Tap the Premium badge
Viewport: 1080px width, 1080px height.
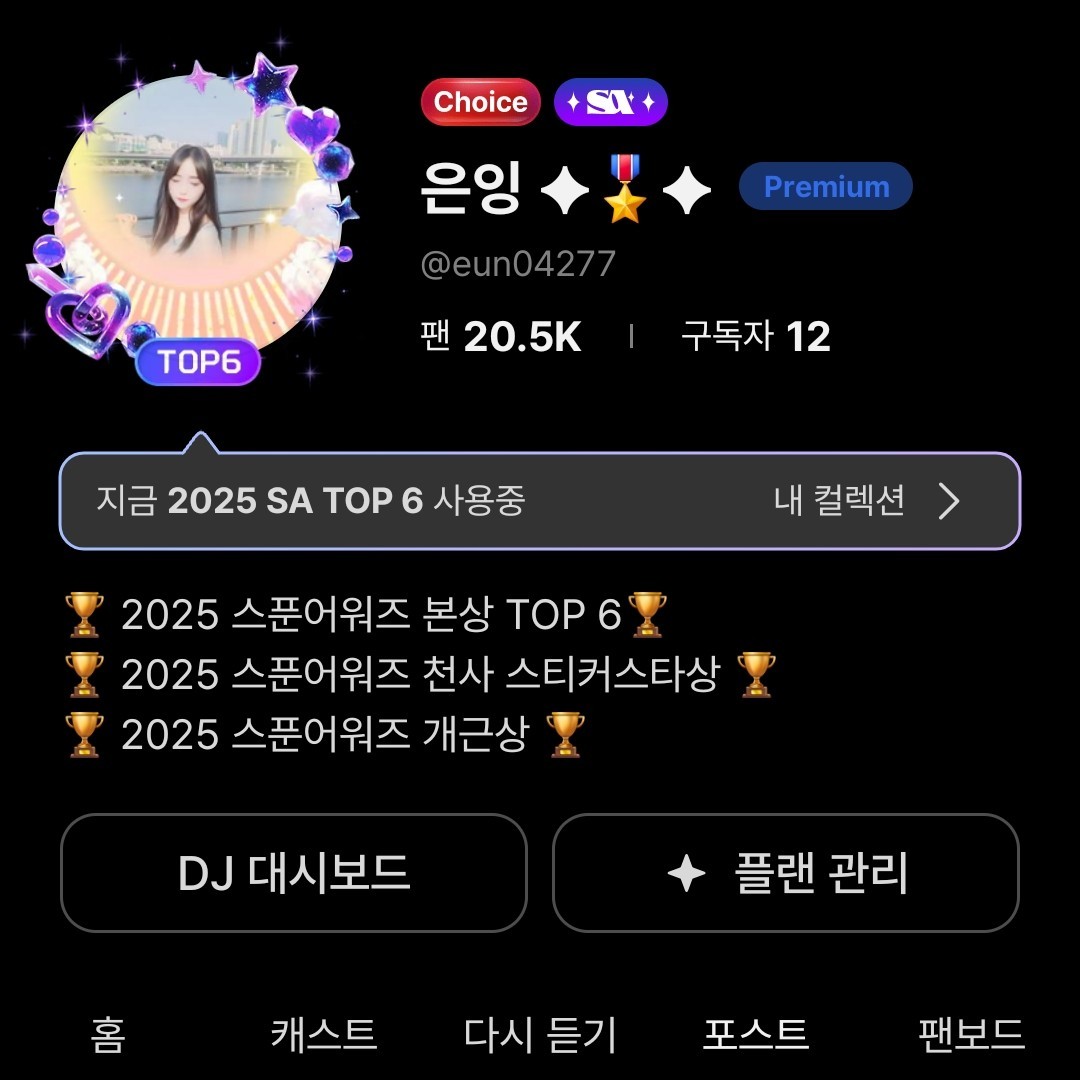(x=826, y=187)
